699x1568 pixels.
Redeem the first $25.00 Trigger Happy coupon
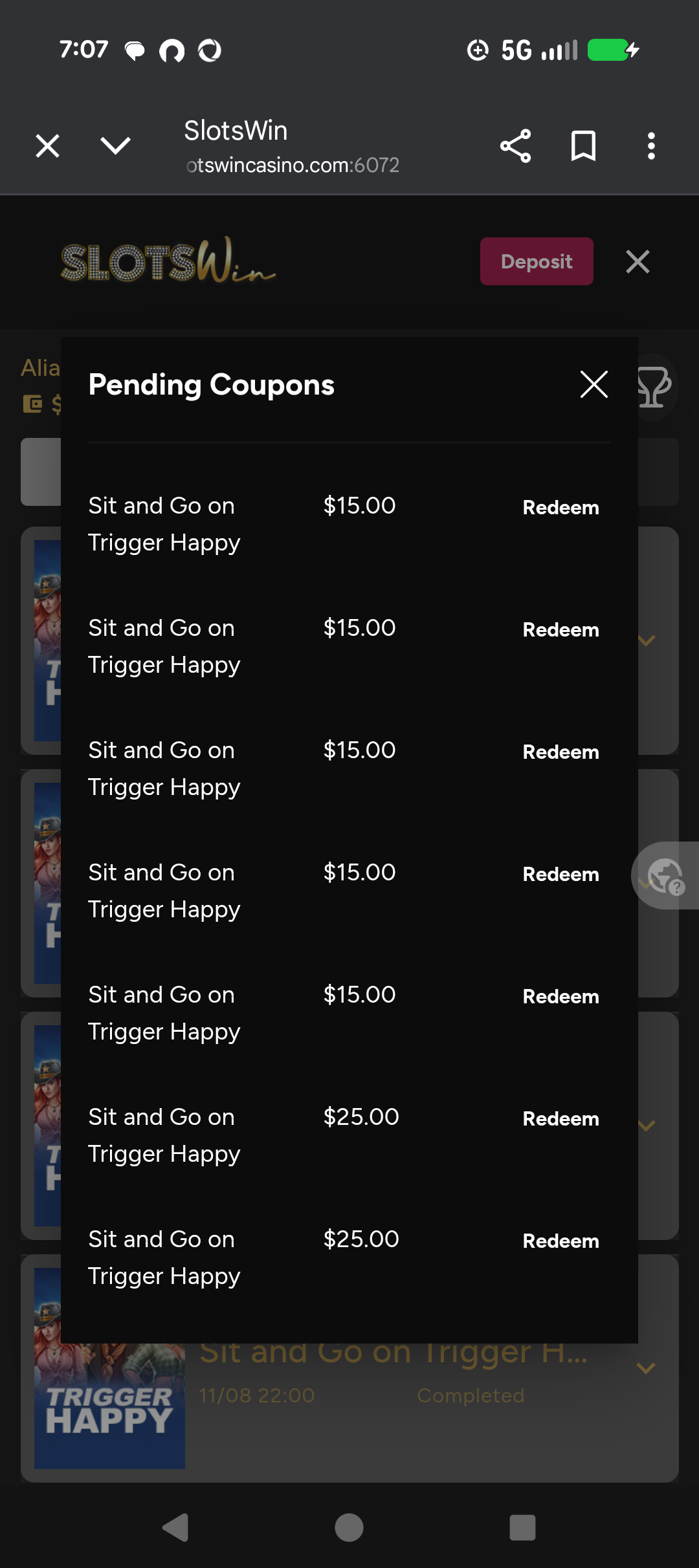(x=560, y=1119)
